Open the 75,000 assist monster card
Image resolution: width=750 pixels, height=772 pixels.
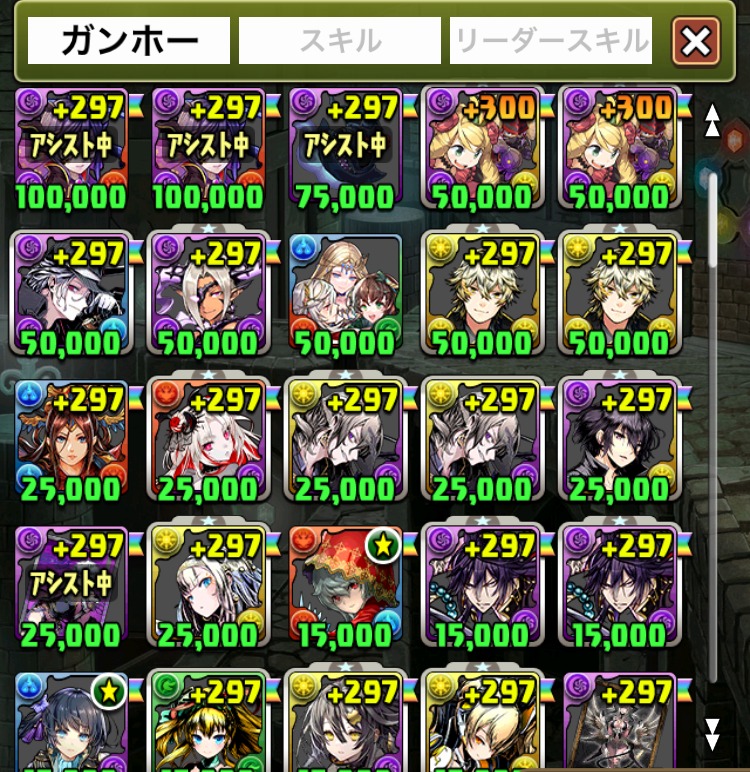point(346,147)
